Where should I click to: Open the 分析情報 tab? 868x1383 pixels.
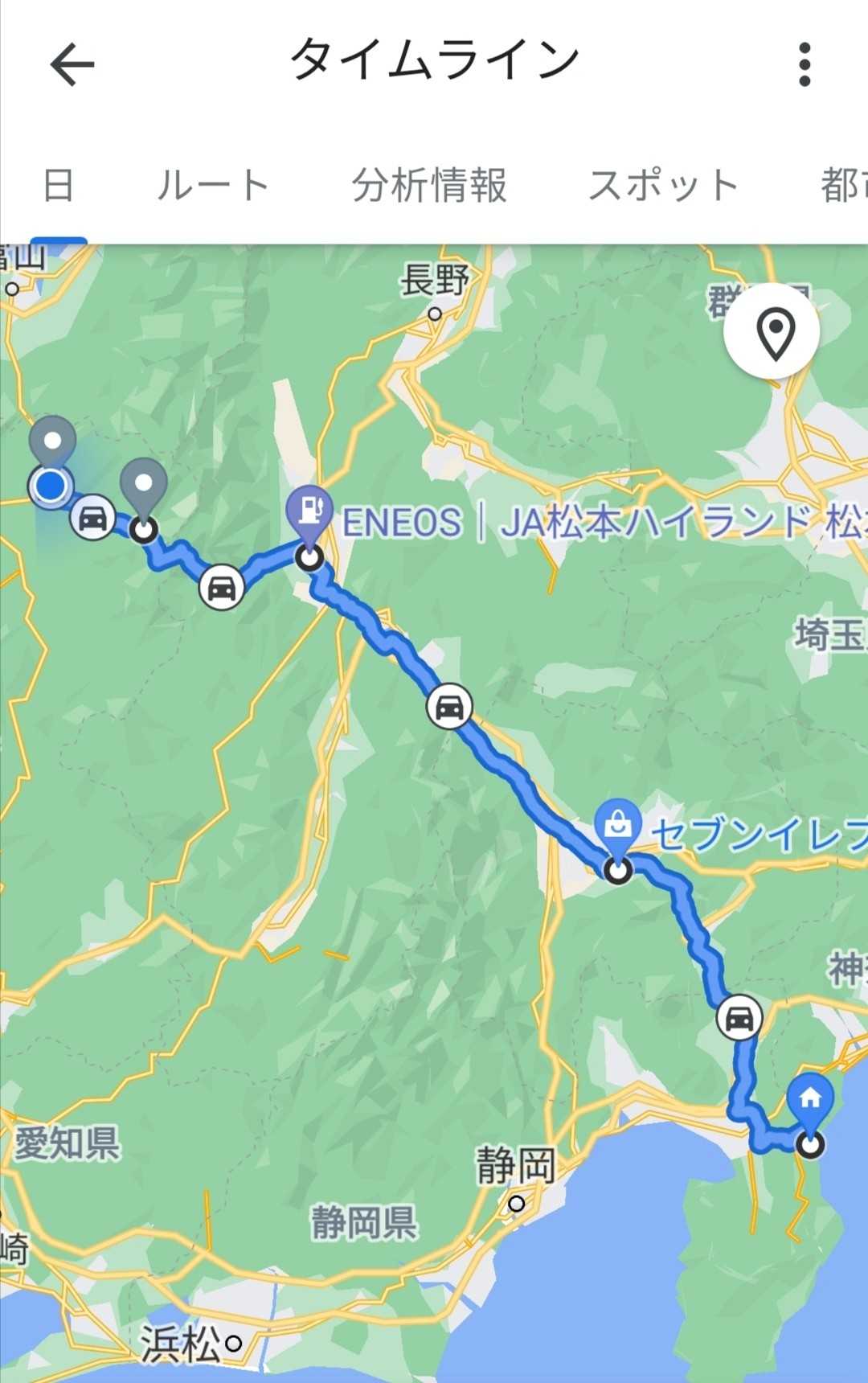[x=429, y=186]
